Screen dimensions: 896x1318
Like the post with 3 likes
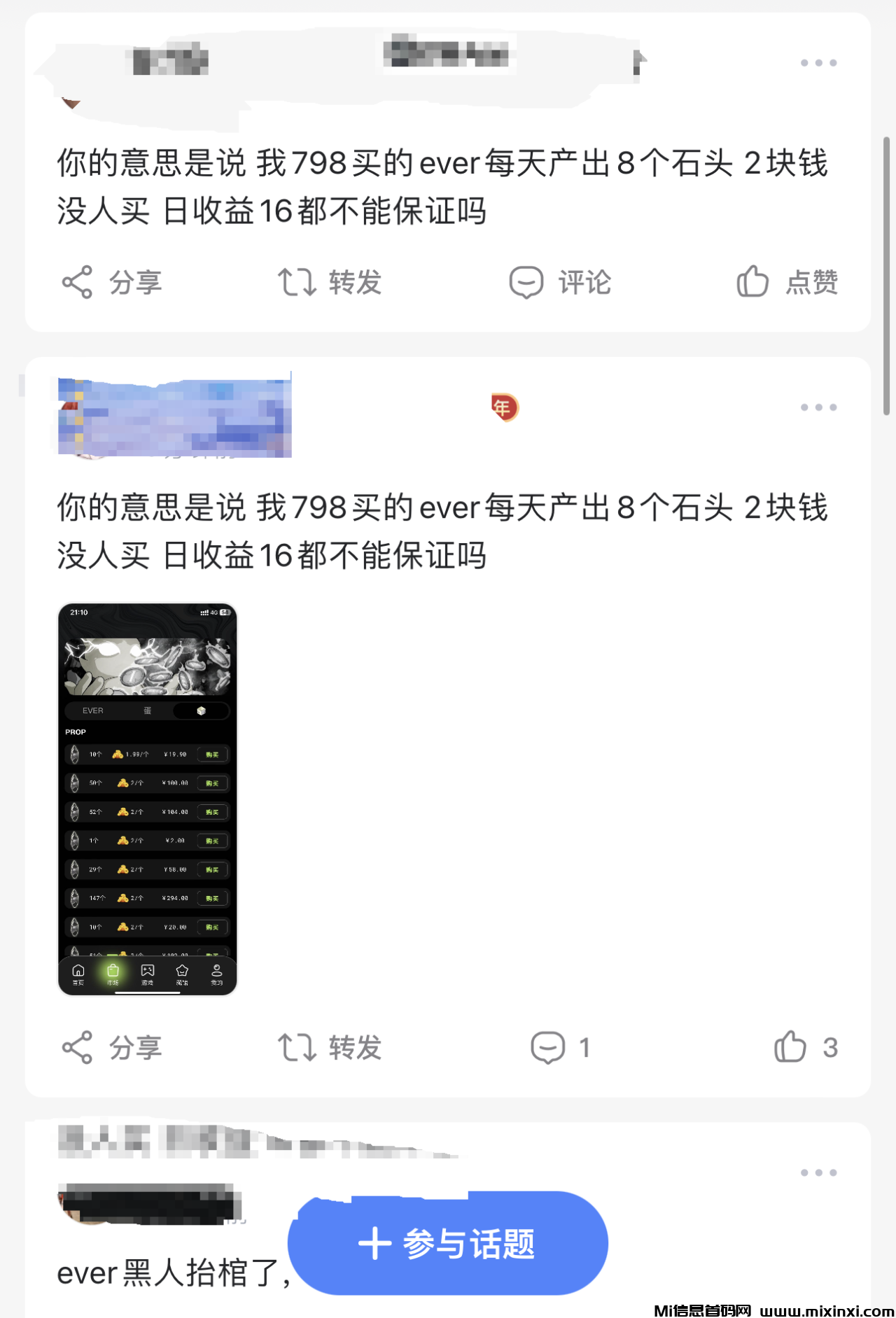[805, 1048]
